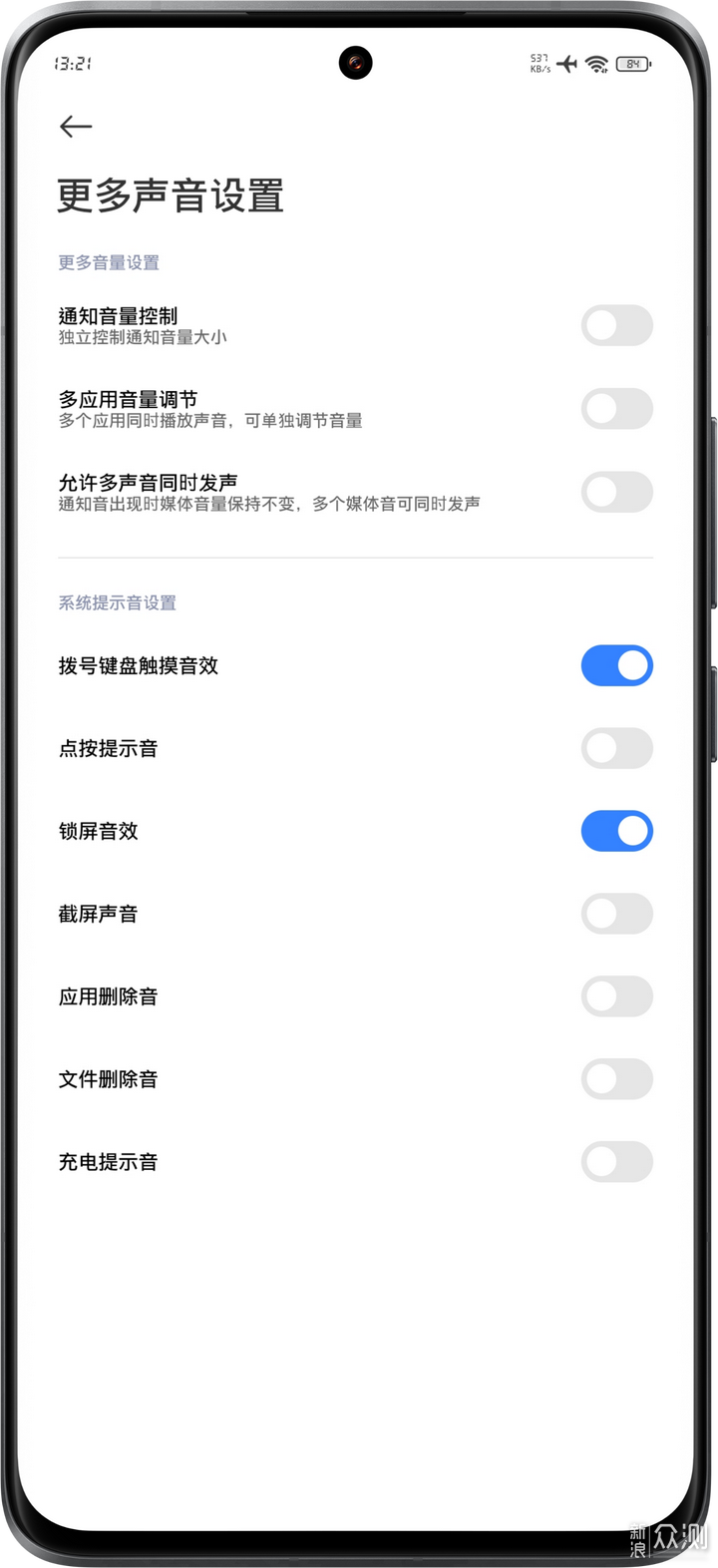Enable 截屏声音 toggle
718x1568 pixels.
[616, 914]
